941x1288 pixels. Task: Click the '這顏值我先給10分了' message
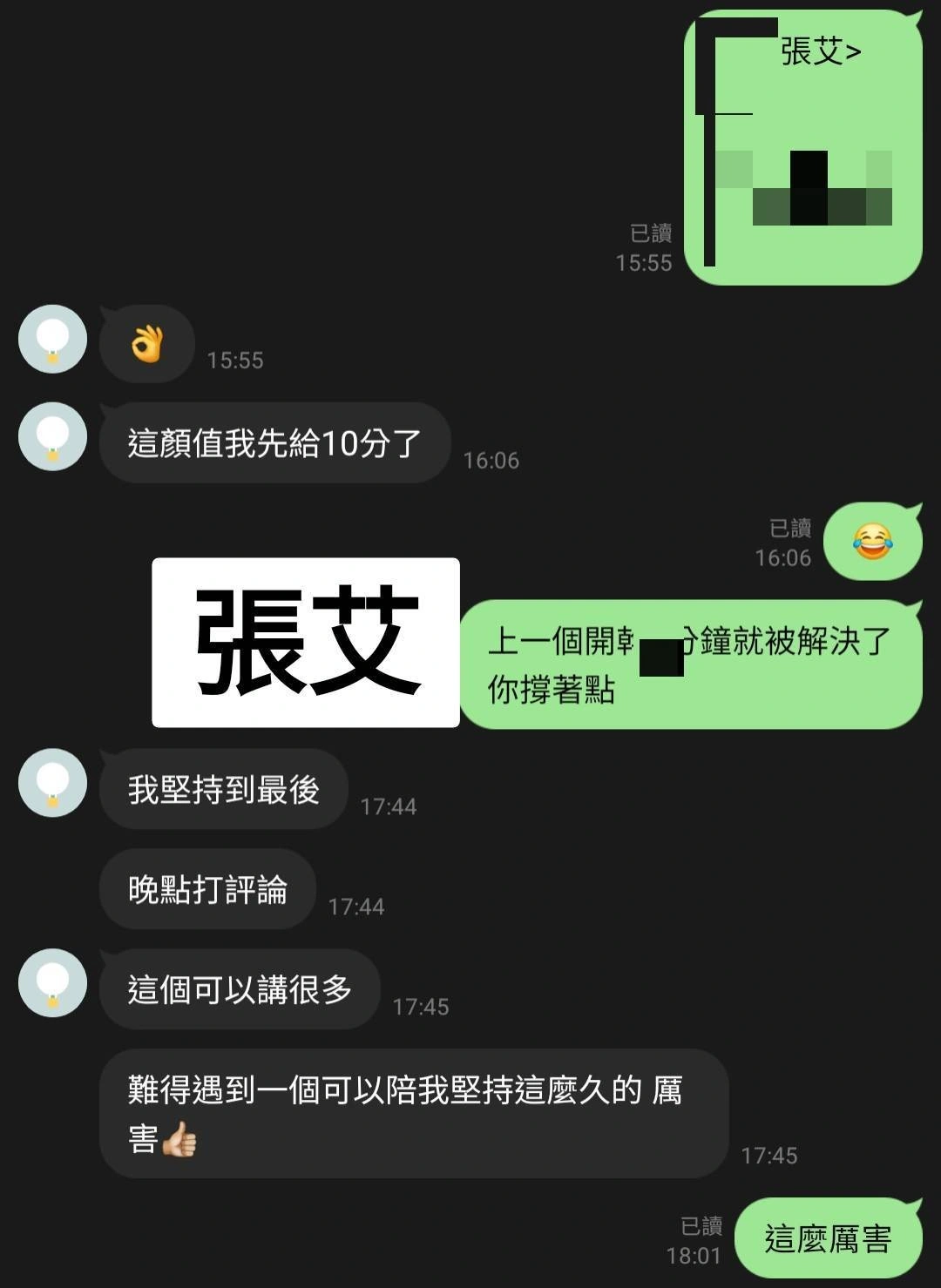pyautogui.click(x=274, y=444)
